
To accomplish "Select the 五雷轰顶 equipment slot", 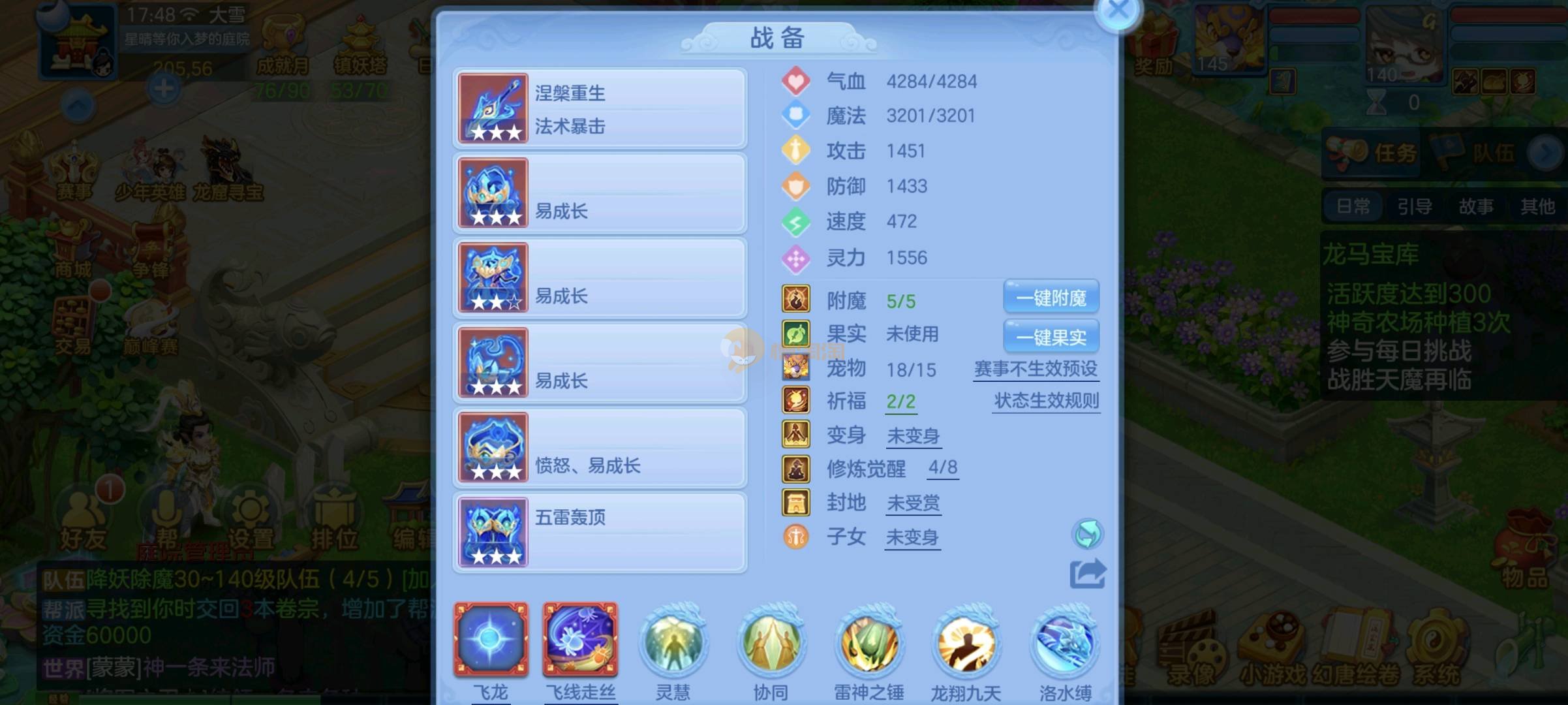I will point(600,533).
